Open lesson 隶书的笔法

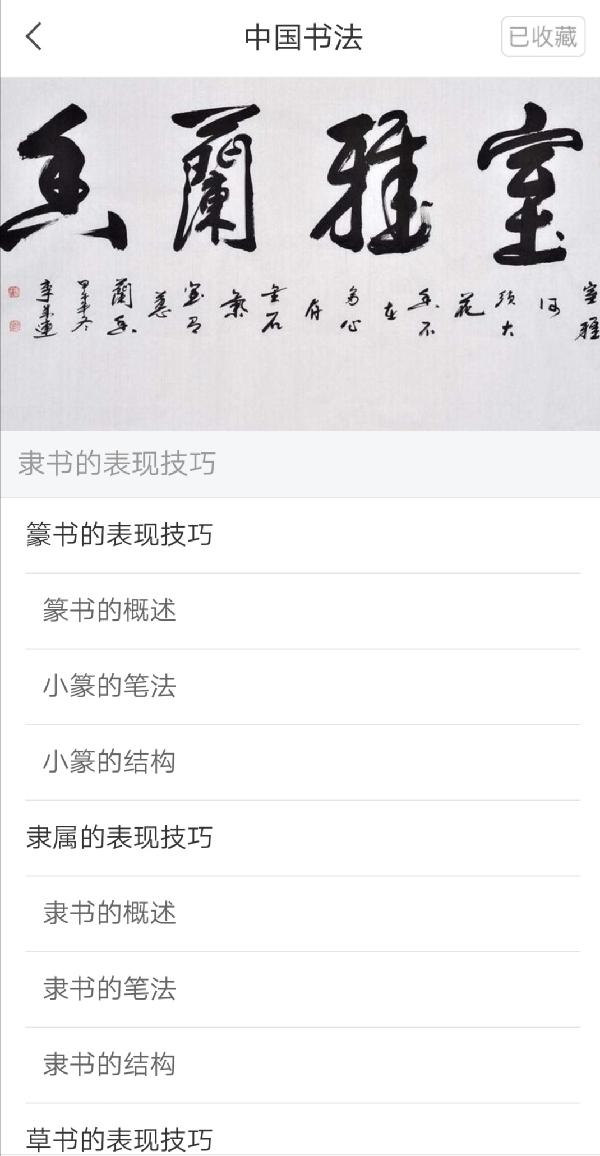109,989
